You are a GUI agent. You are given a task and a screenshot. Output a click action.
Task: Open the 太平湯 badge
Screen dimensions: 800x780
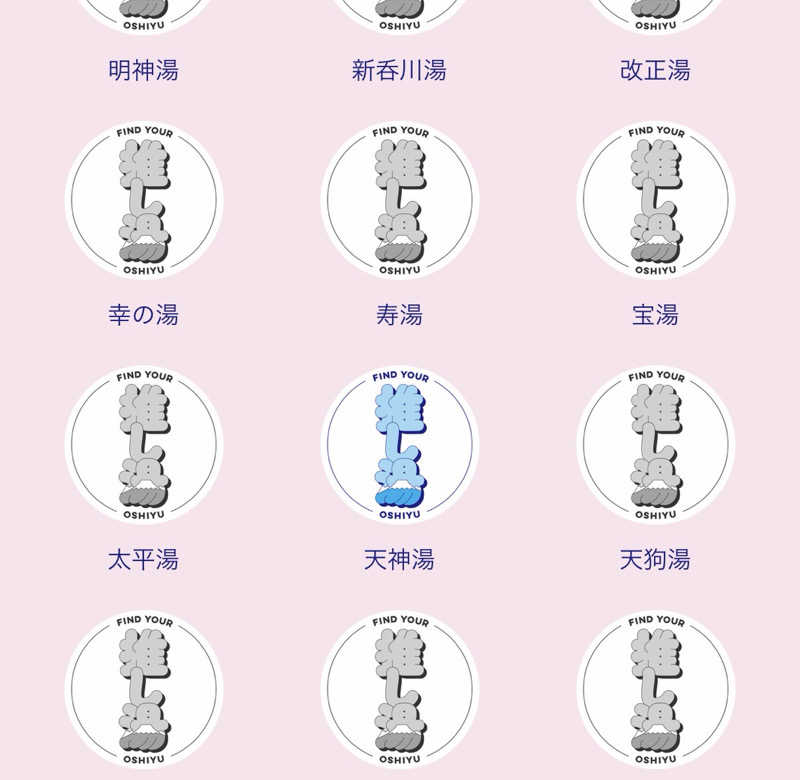[x=144, y=445]
